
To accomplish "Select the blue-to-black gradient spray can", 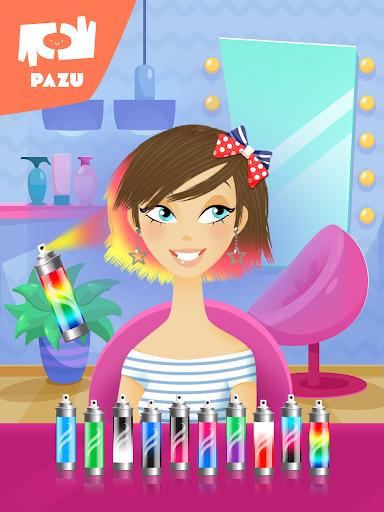I will click(x=151, y=437).
